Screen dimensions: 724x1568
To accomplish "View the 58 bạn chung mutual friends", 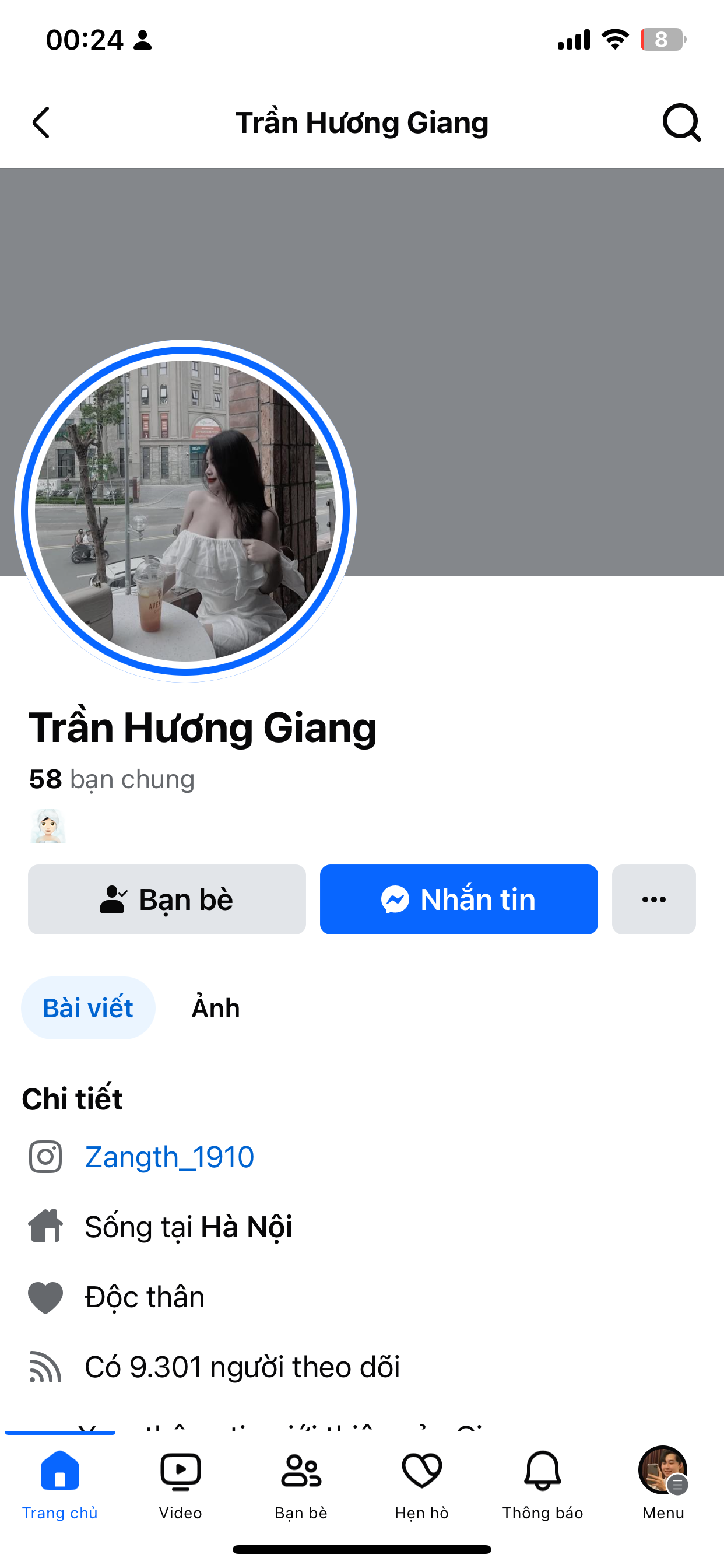I will 112,779.
